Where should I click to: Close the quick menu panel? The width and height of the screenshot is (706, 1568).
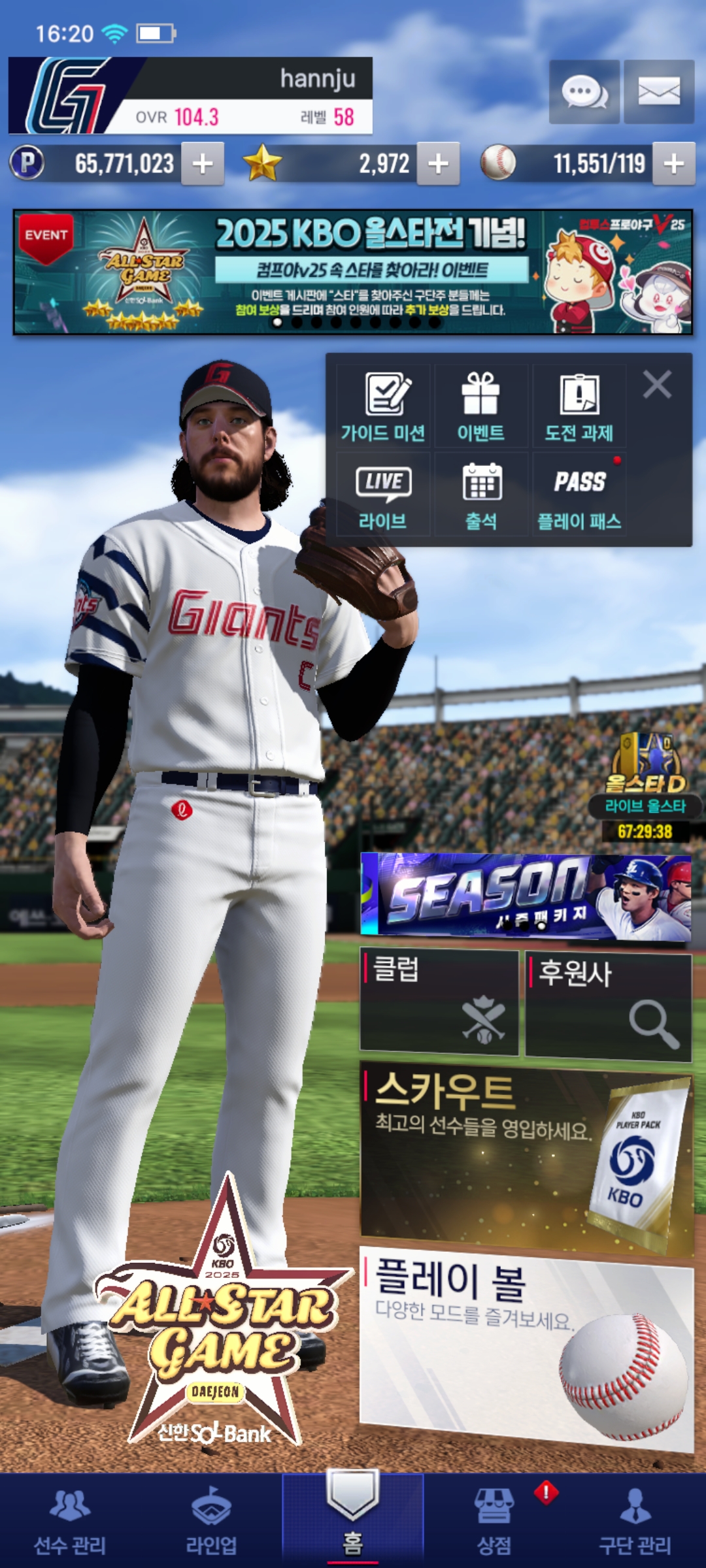pyautogui.click(x=657, y=384)
